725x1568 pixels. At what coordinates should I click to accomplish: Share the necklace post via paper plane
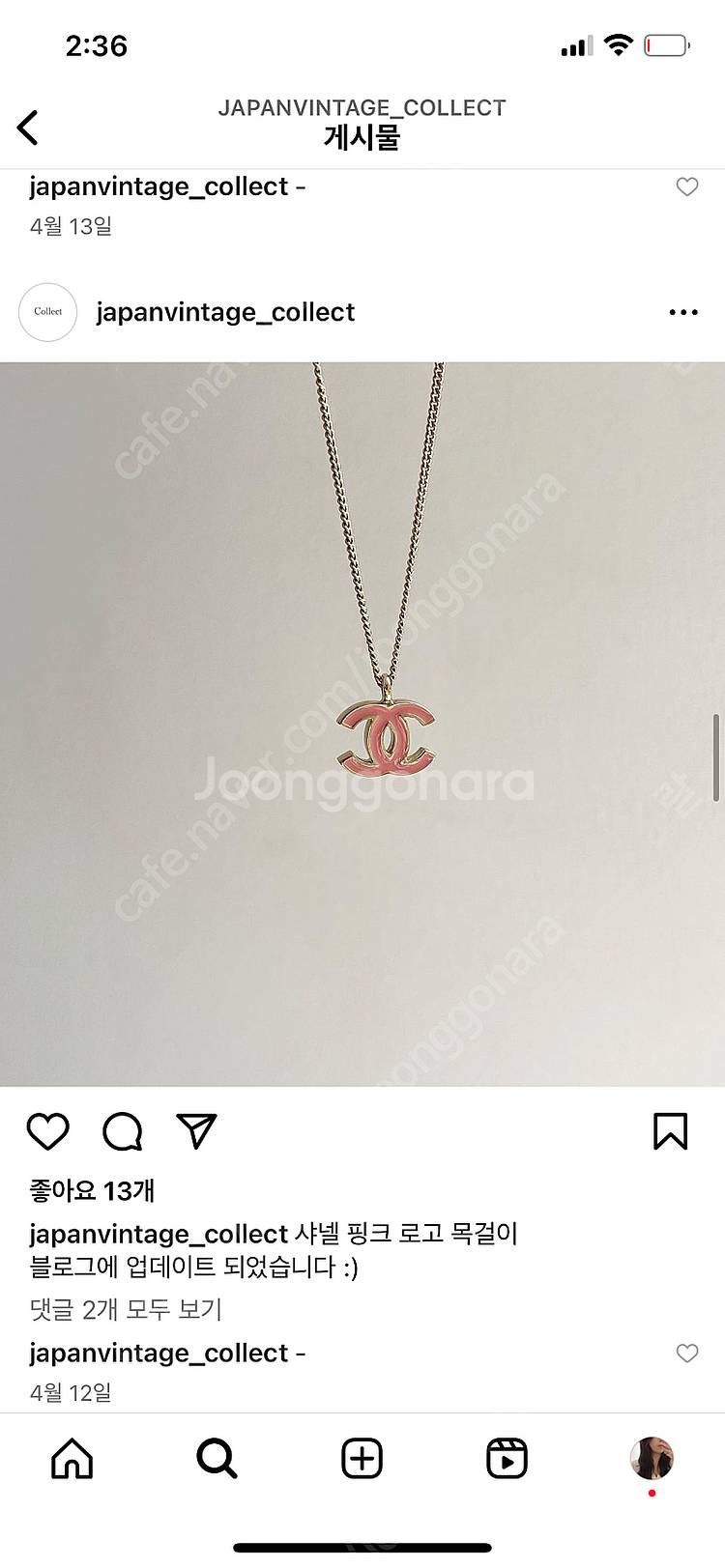pyautogui.click(x=196, y=1131)
